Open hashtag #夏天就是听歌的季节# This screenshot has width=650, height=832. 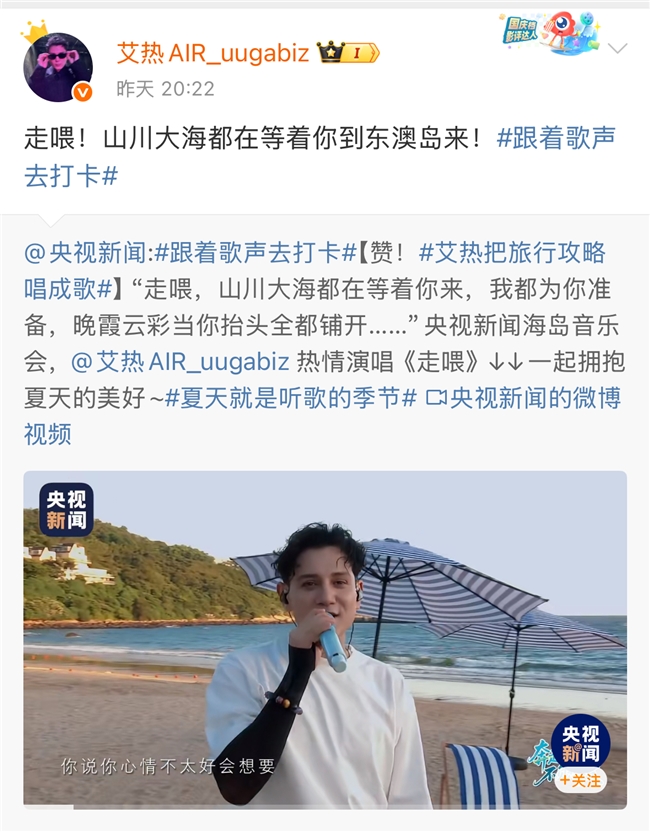click(290, 397)
